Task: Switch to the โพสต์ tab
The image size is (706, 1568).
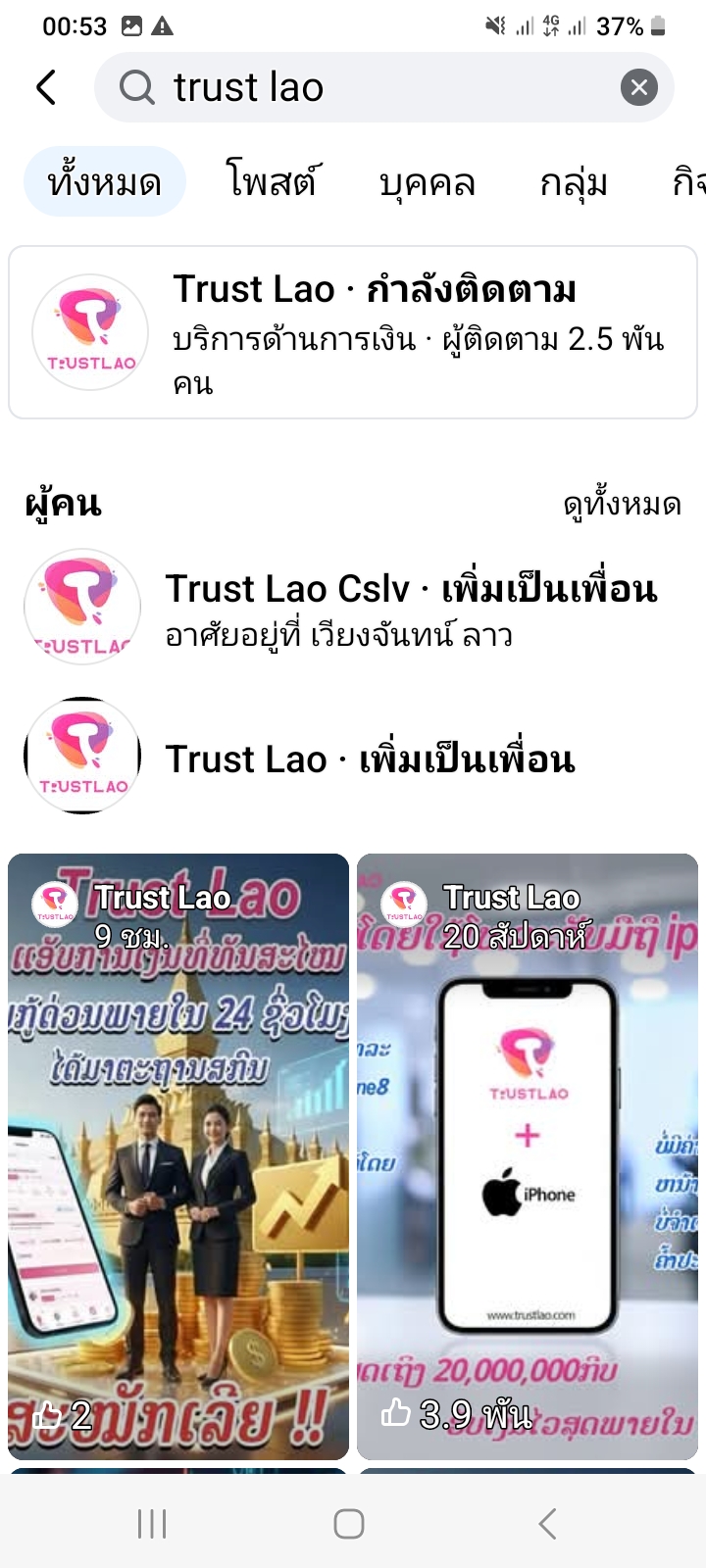Action: pyautogui.click(x=272, y=182)
